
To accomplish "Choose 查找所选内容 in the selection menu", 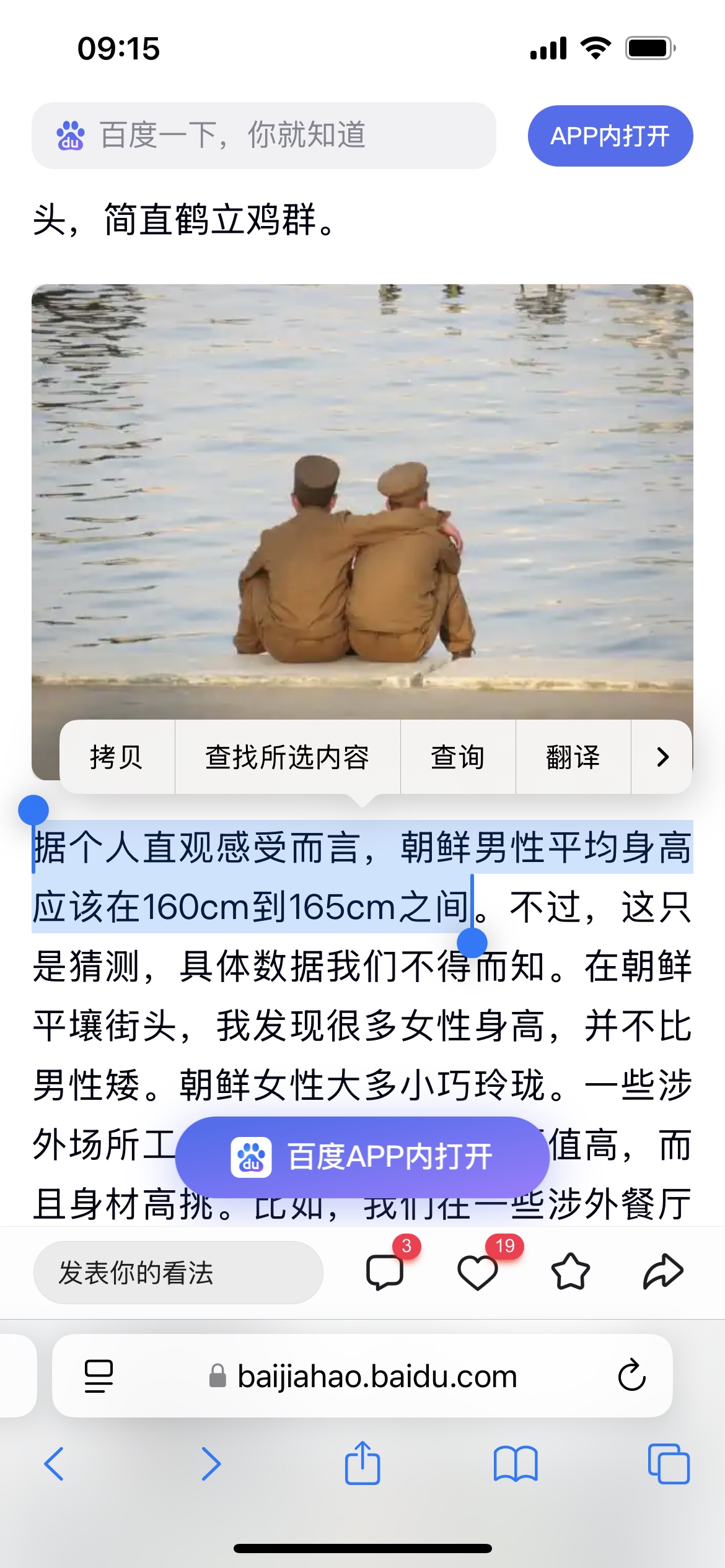I will pyautogui.click(x=288, y=757).
